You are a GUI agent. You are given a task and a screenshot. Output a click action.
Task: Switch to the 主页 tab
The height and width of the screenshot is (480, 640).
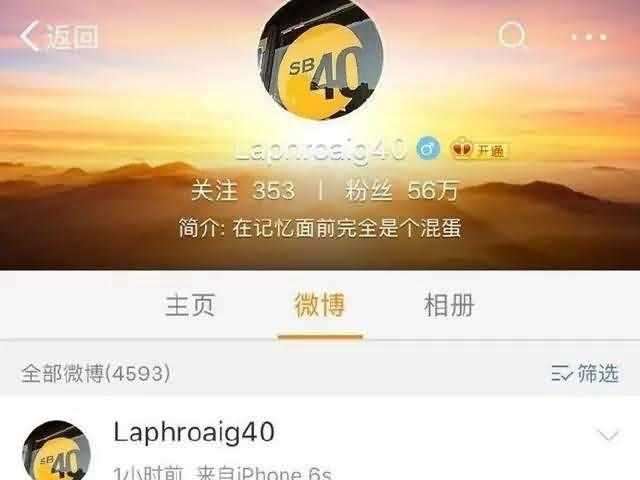190,305
